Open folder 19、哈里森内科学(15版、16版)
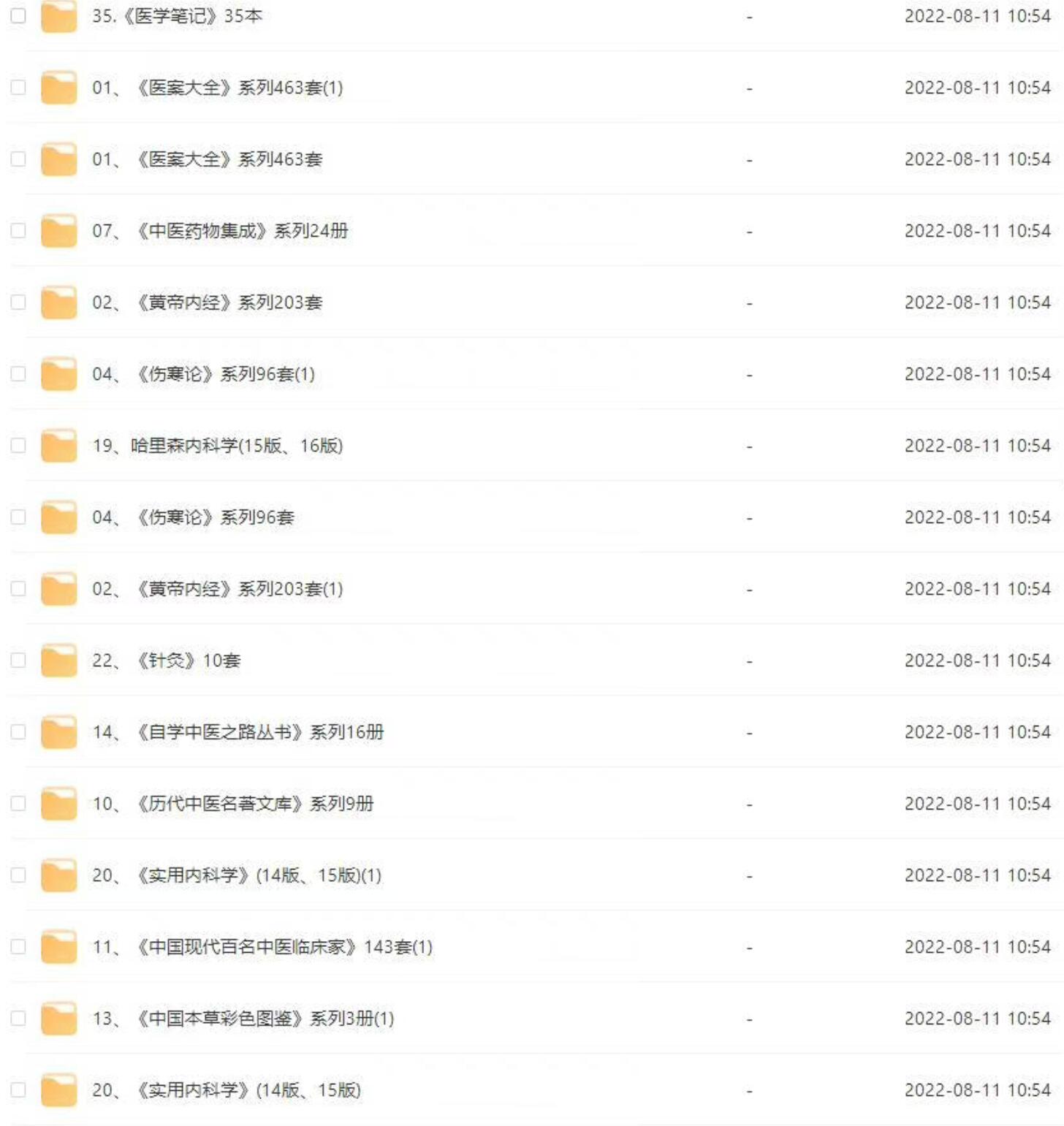Viewport: 1064px width, 1126px height. (217, 446)
